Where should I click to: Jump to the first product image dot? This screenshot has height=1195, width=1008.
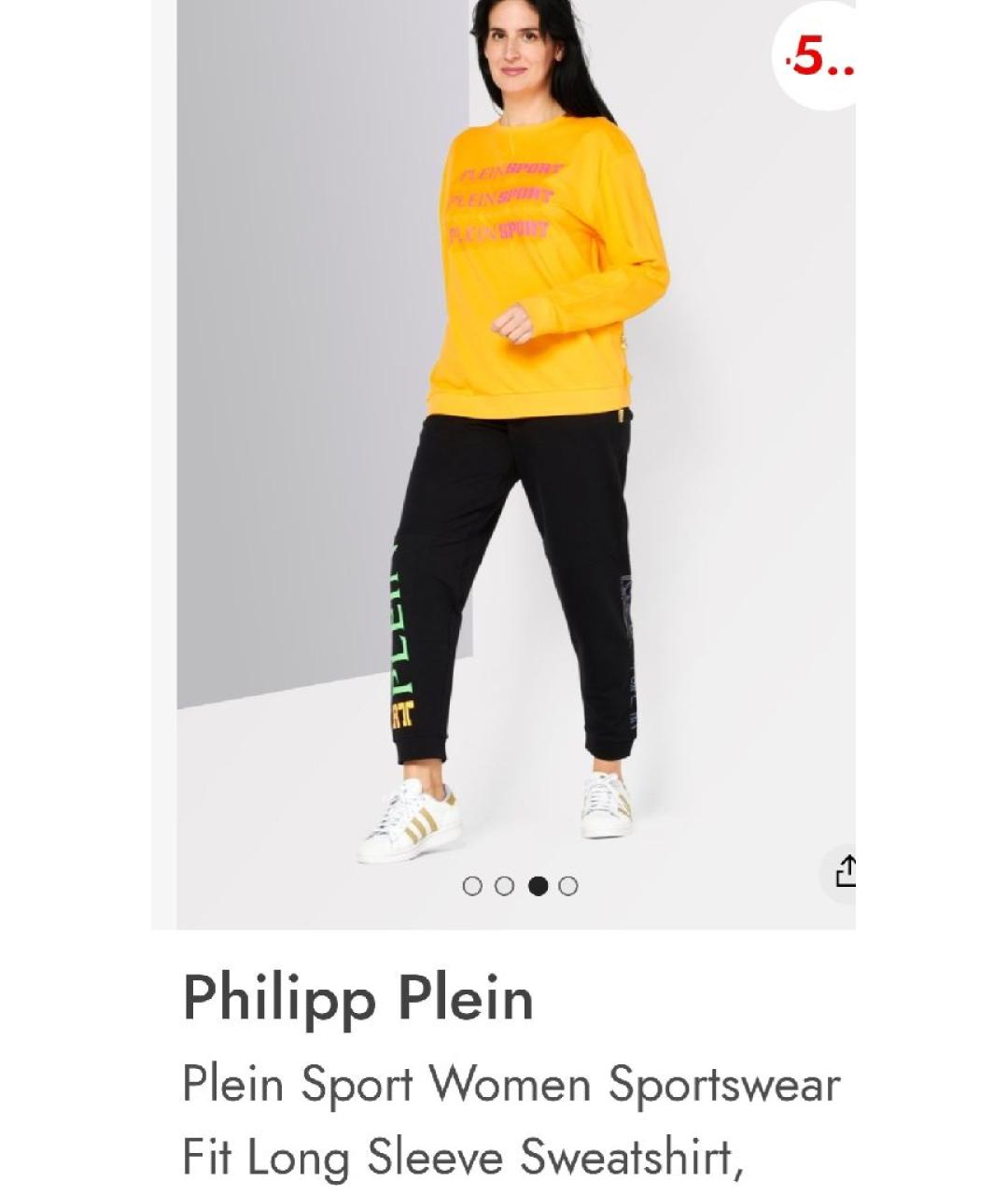click(472, 886)
